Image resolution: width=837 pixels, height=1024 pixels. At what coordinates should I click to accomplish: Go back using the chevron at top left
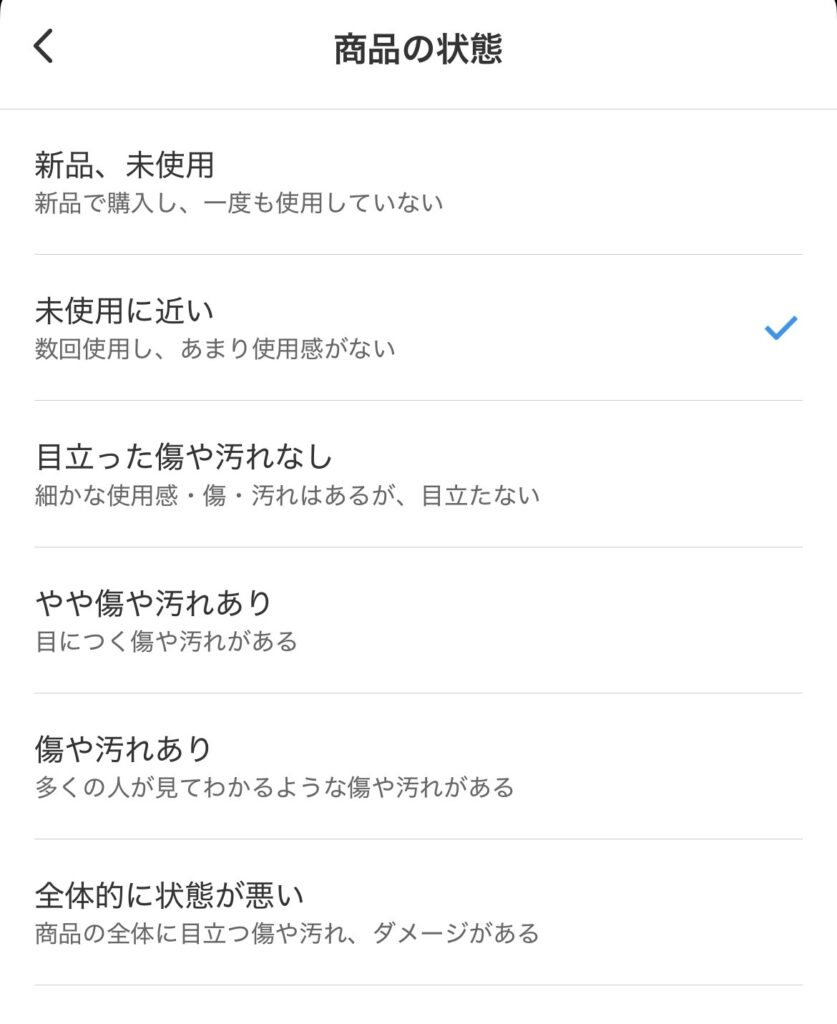coord(44,46)
